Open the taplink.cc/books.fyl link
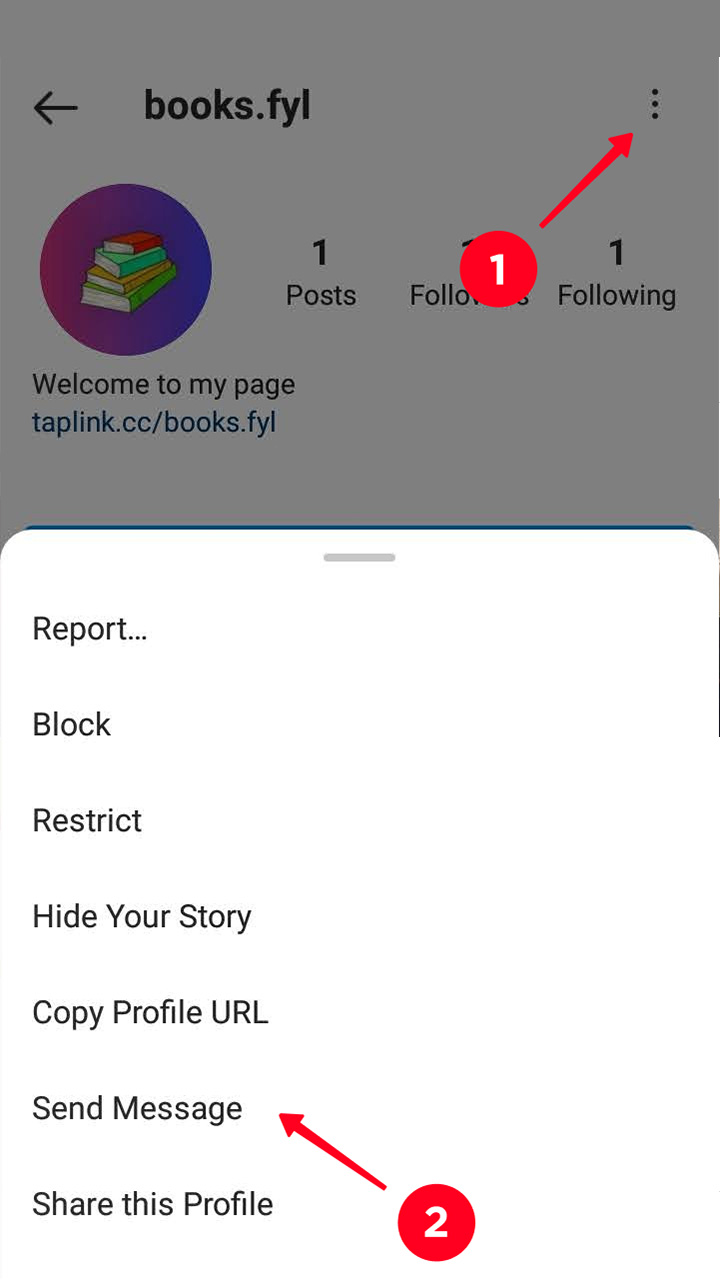 [x=154, y=422]
